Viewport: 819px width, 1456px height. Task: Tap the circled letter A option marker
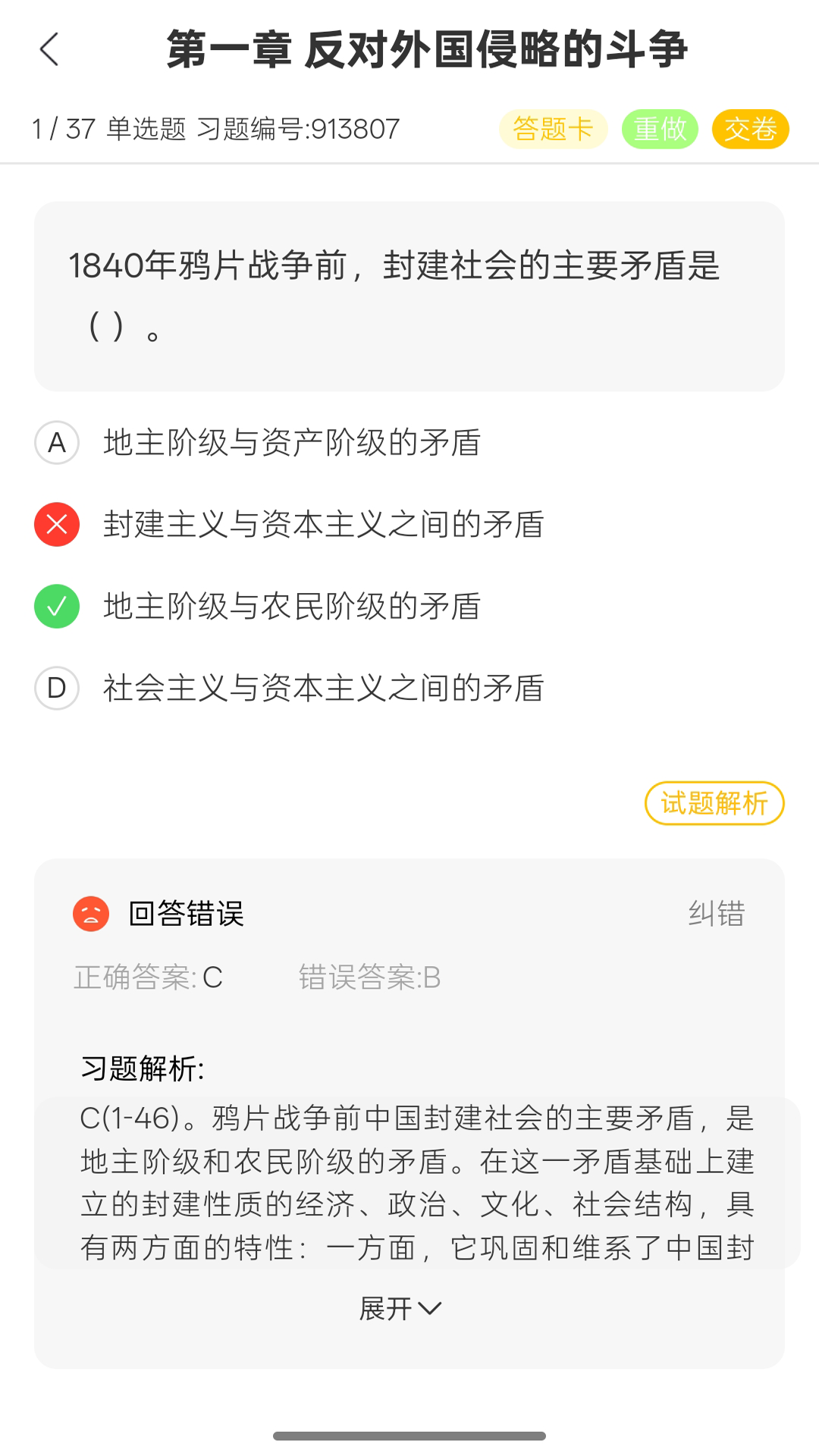tap(56, 444)
